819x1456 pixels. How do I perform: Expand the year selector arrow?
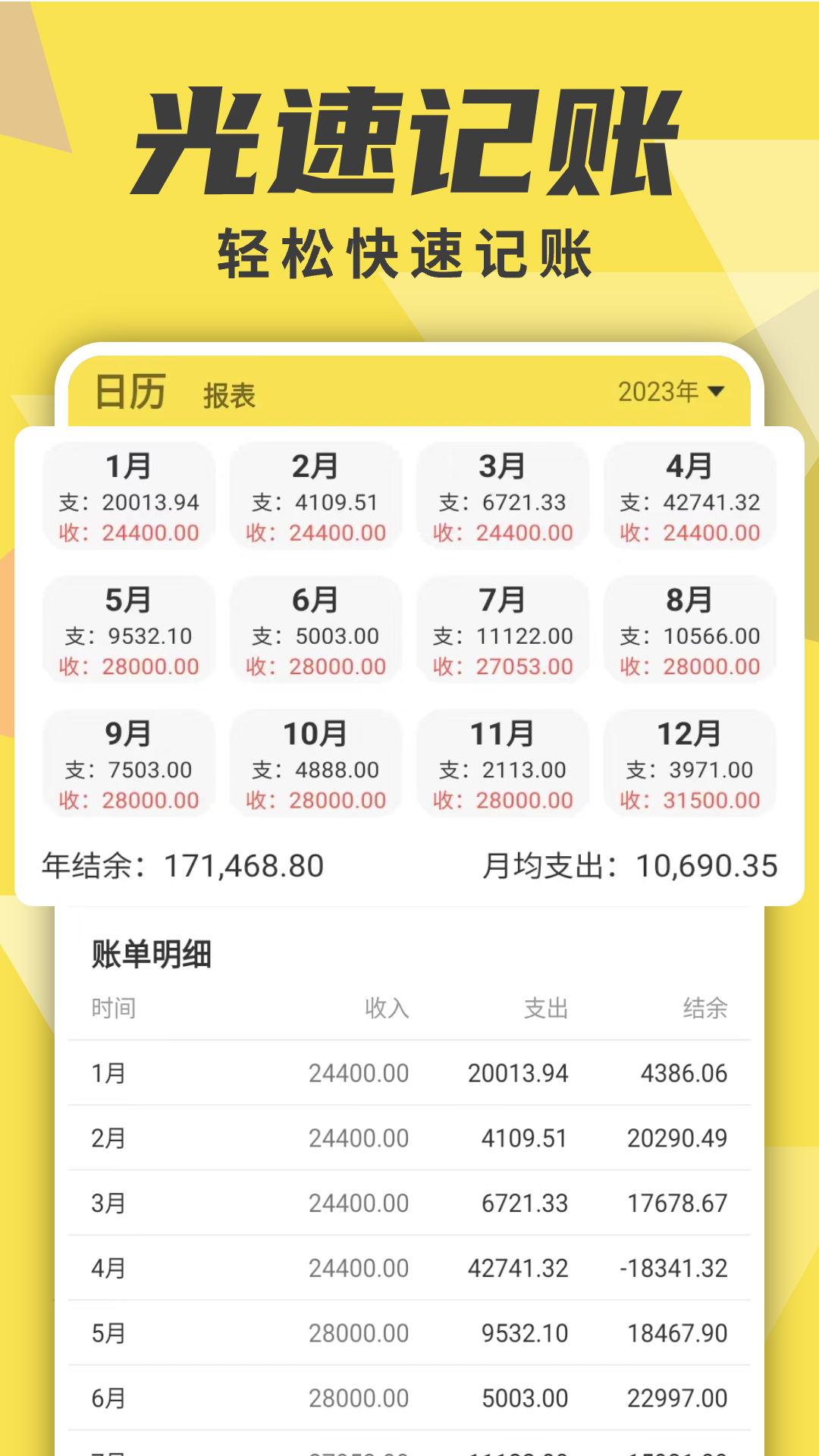[714, 393]
